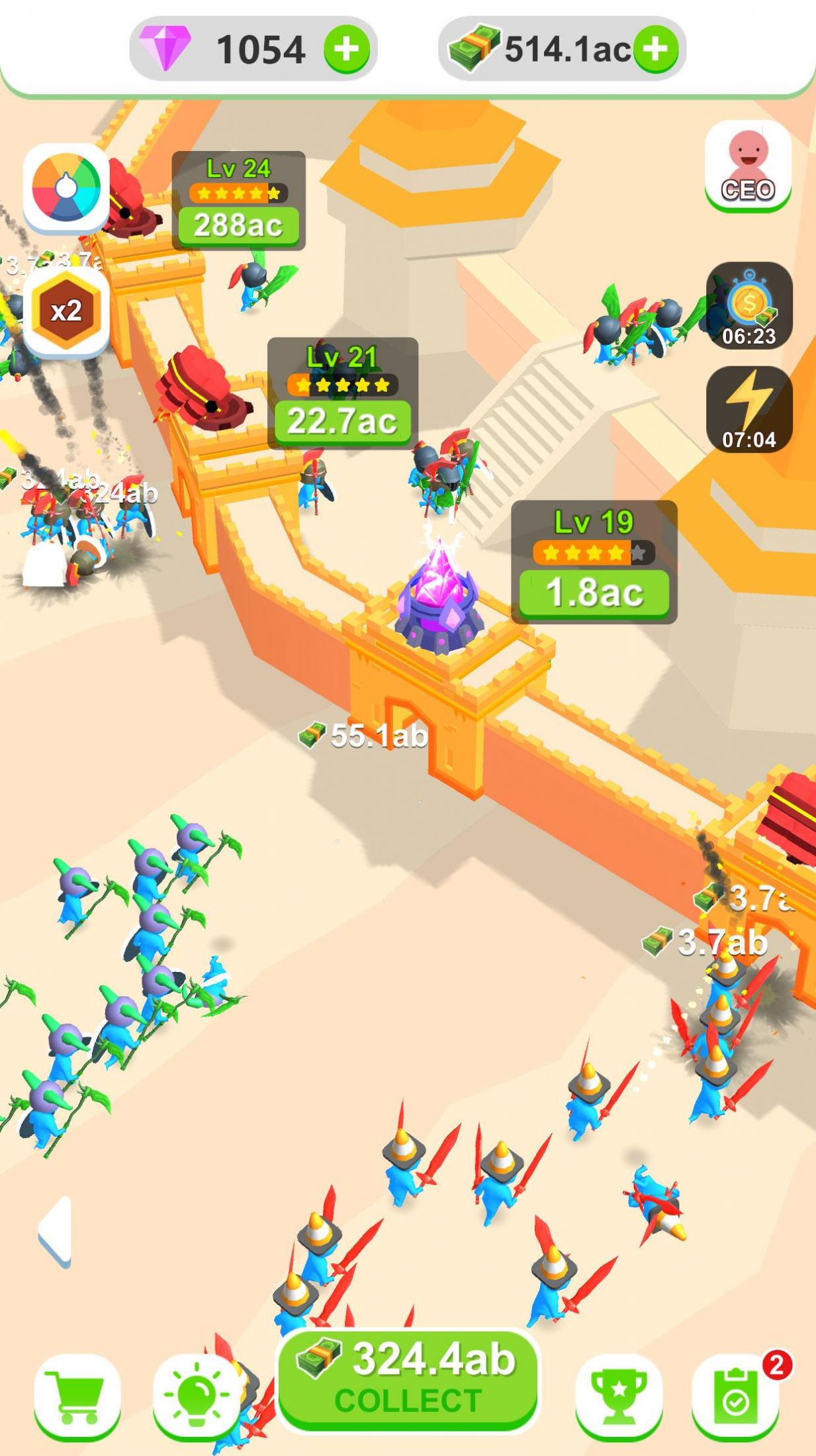
Task: Open the trophy achievements
Action: 618,1396
